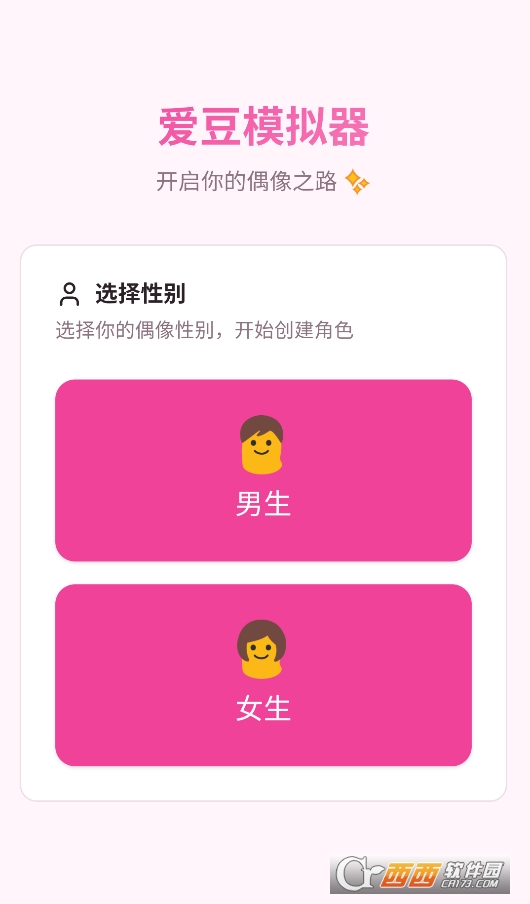Image resolution: width=530 pixels, height=904 pixels.
Task: Choose 女生 as idol gender
Action: pos(264,675)
